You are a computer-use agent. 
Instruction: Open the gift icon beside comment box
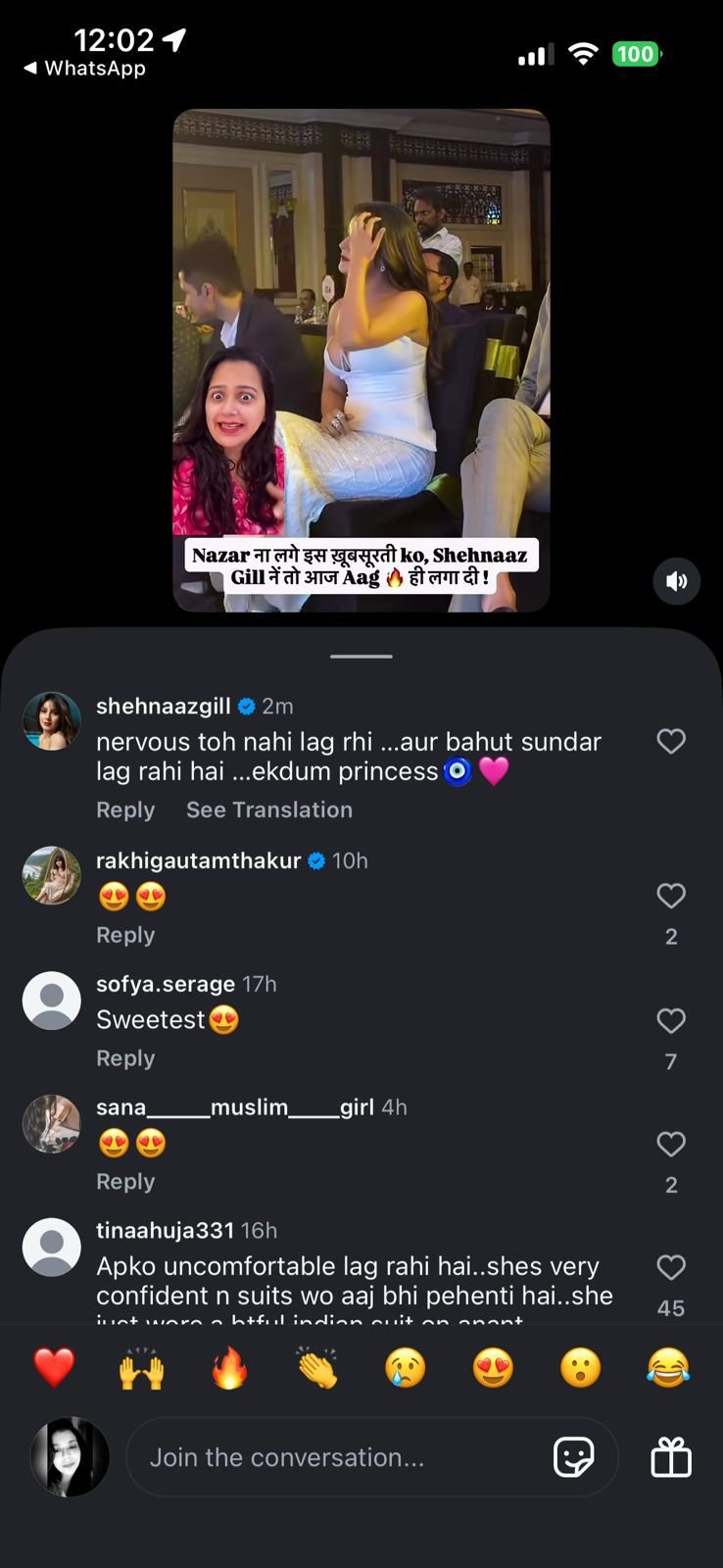[x=671, y=1457]
